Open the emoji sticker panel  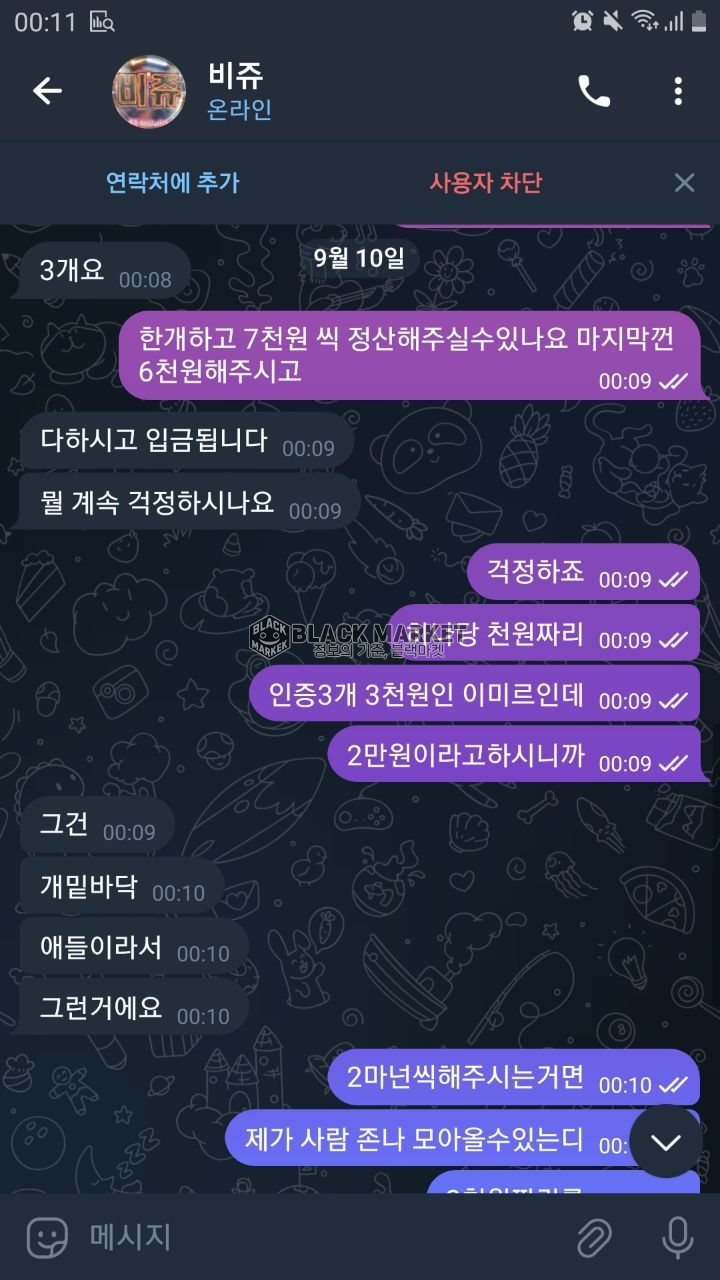[x=47, y=1238]
